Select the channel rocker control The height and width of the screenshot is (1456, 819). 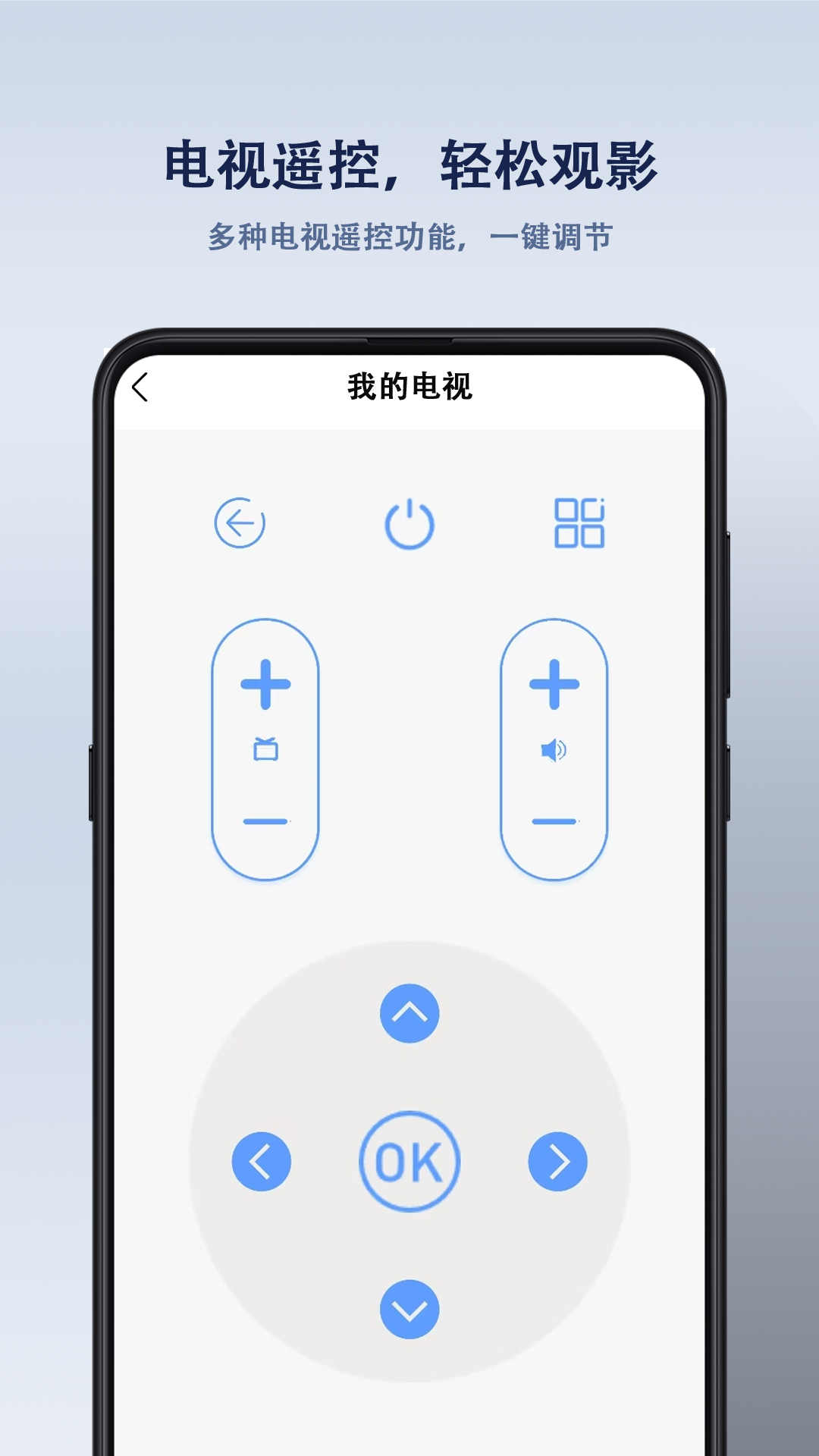[x=265, y=747]
